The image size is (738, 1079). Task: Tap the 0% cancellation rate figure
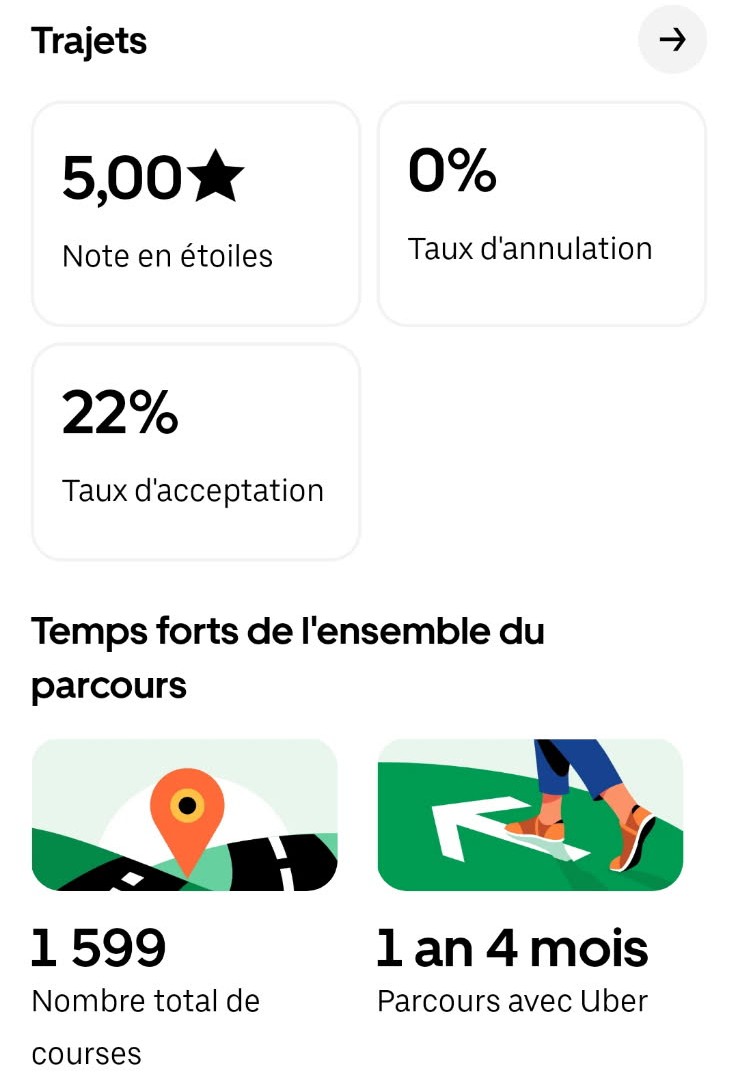coord(452,170)
